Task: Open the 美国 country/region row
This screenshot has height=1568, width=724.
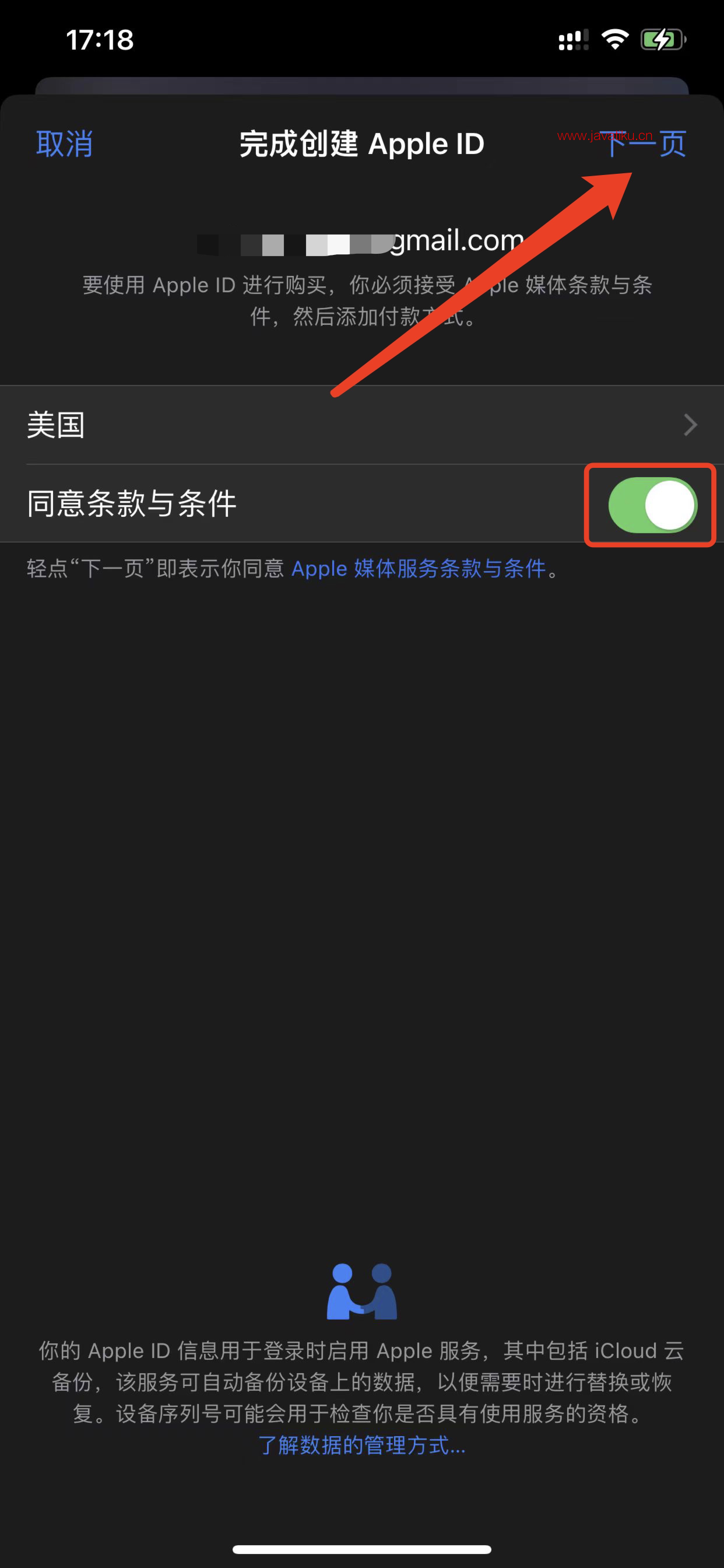Action: 361,425
